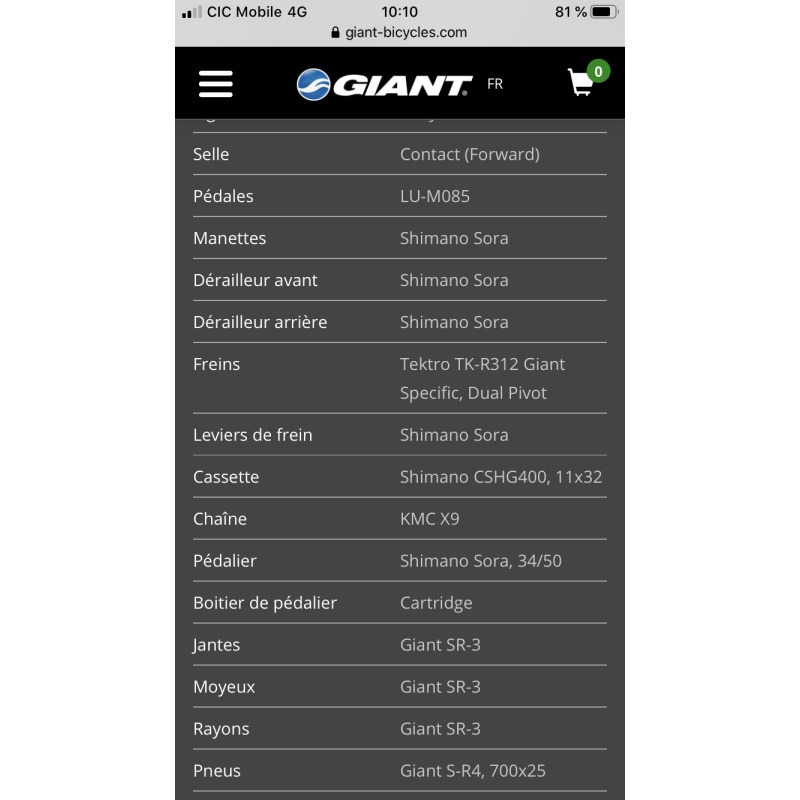Change the FR language selector

coord(495,84)
